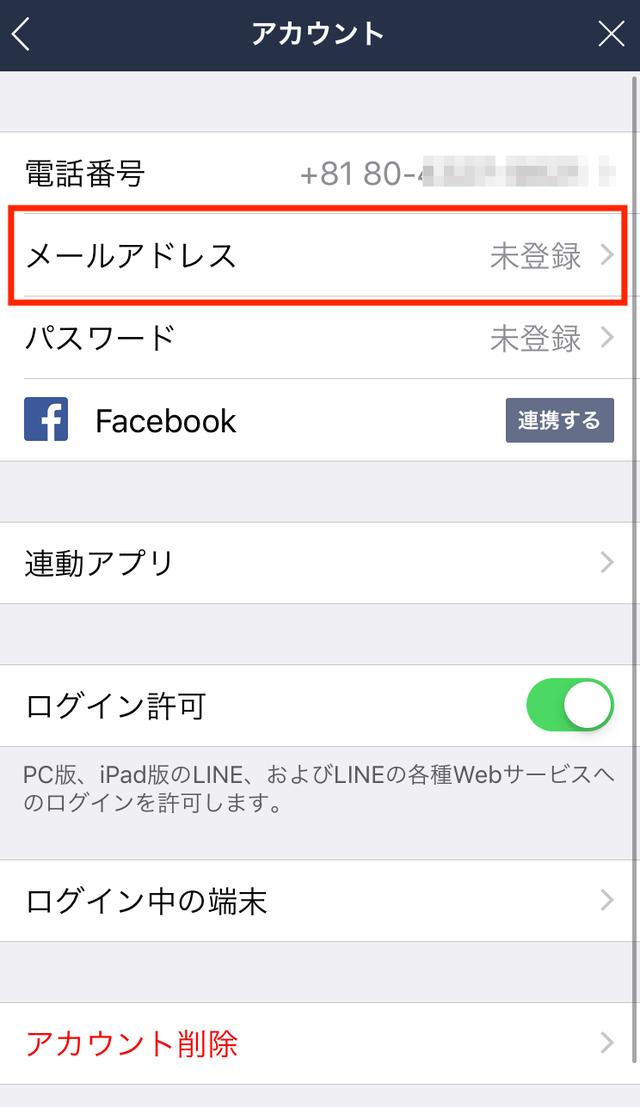
Task: Go back using the top-left arrow
Action: click(21, 34)
